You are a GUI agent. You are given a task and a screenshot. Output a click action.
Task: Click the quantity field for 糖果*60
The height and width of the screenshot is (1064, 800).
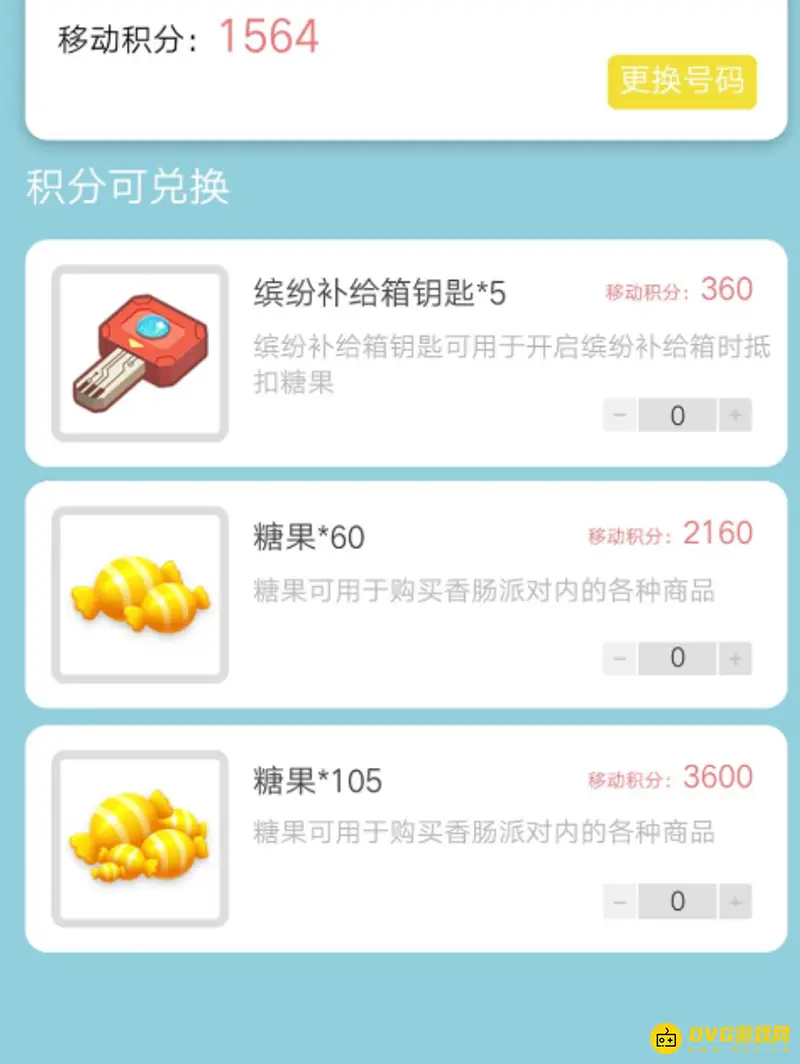[677, 658]
